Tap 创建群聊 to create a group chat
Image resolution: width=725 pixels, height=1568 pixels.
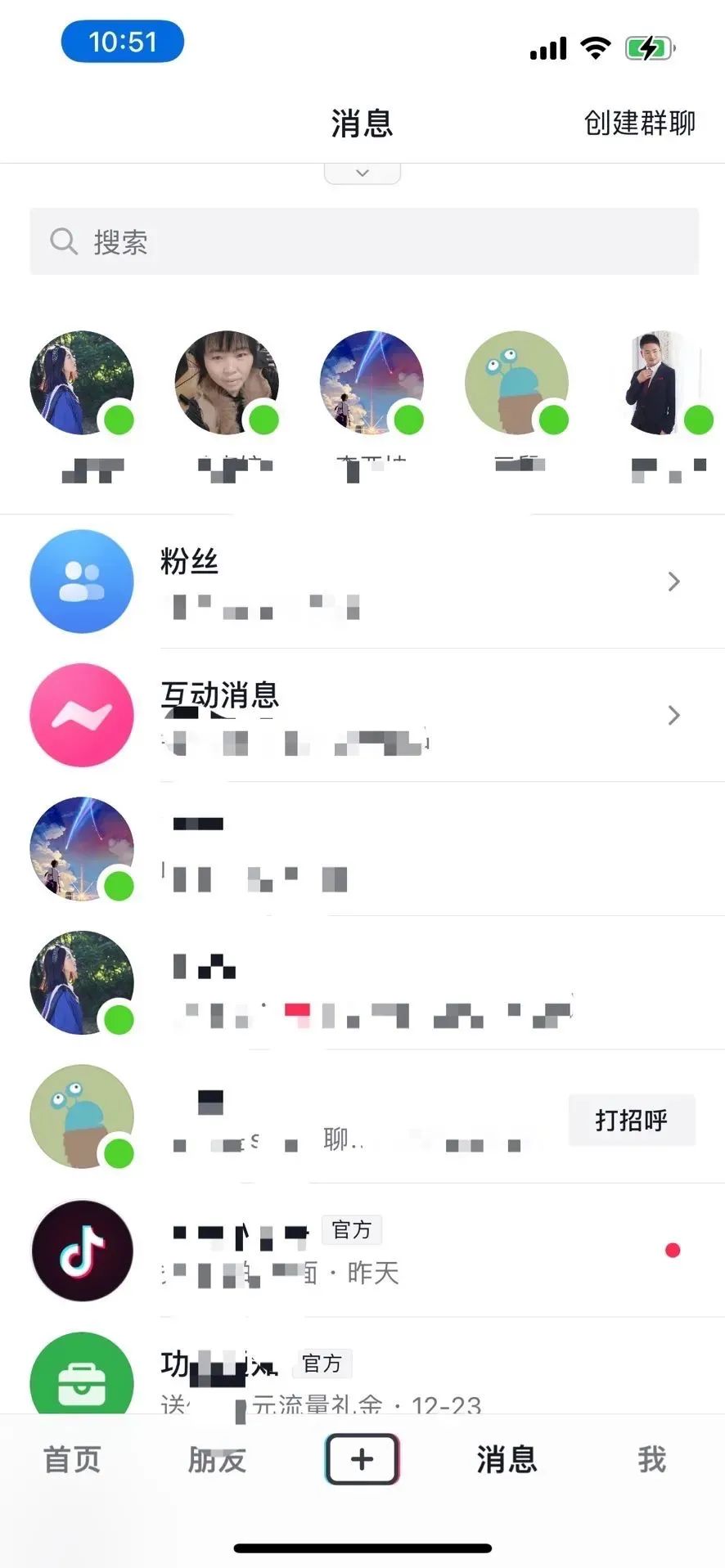(x=639, y=124)
